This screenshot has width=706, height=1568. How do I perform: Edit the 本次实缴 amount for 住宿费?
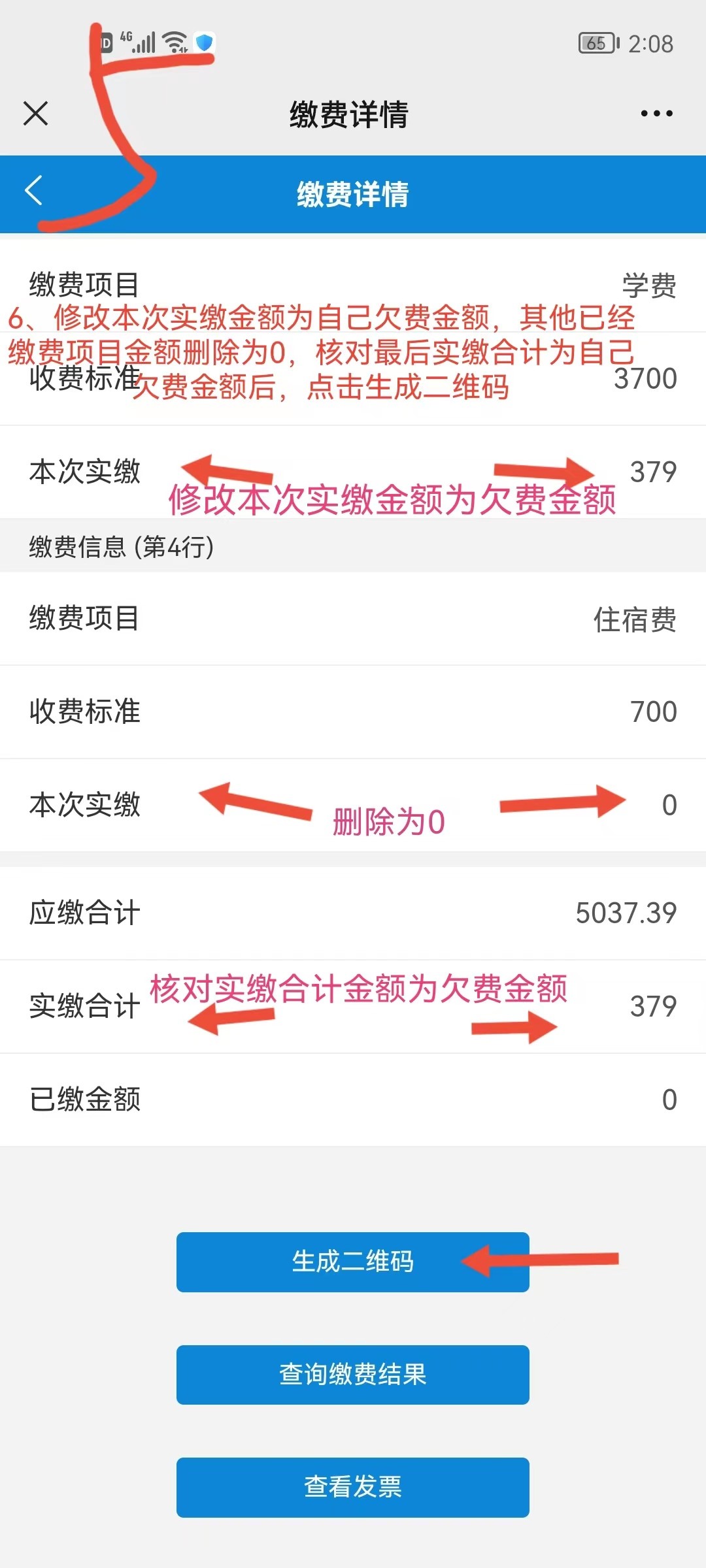click(668, 805)
